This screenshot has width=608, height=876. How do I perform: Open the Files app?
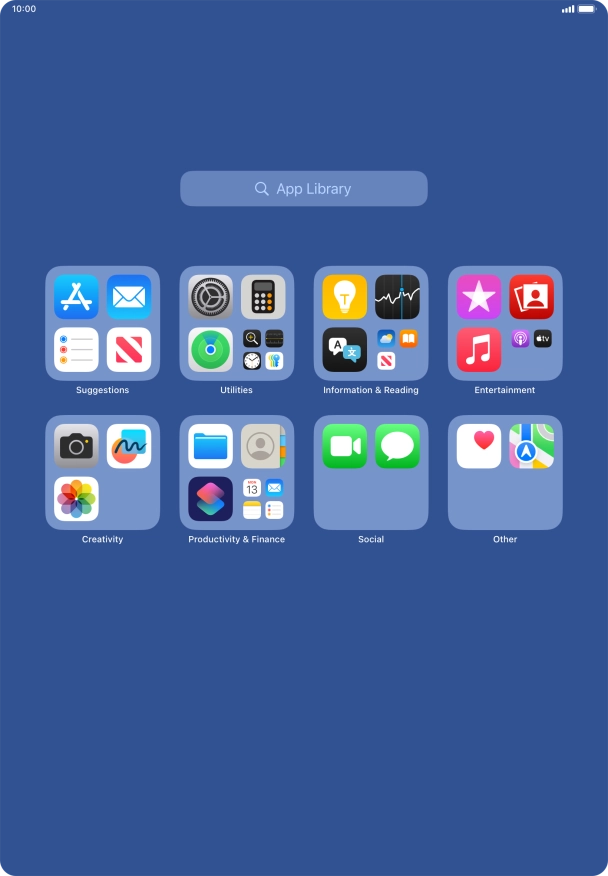pyautogui.click(x=210, y=446)
